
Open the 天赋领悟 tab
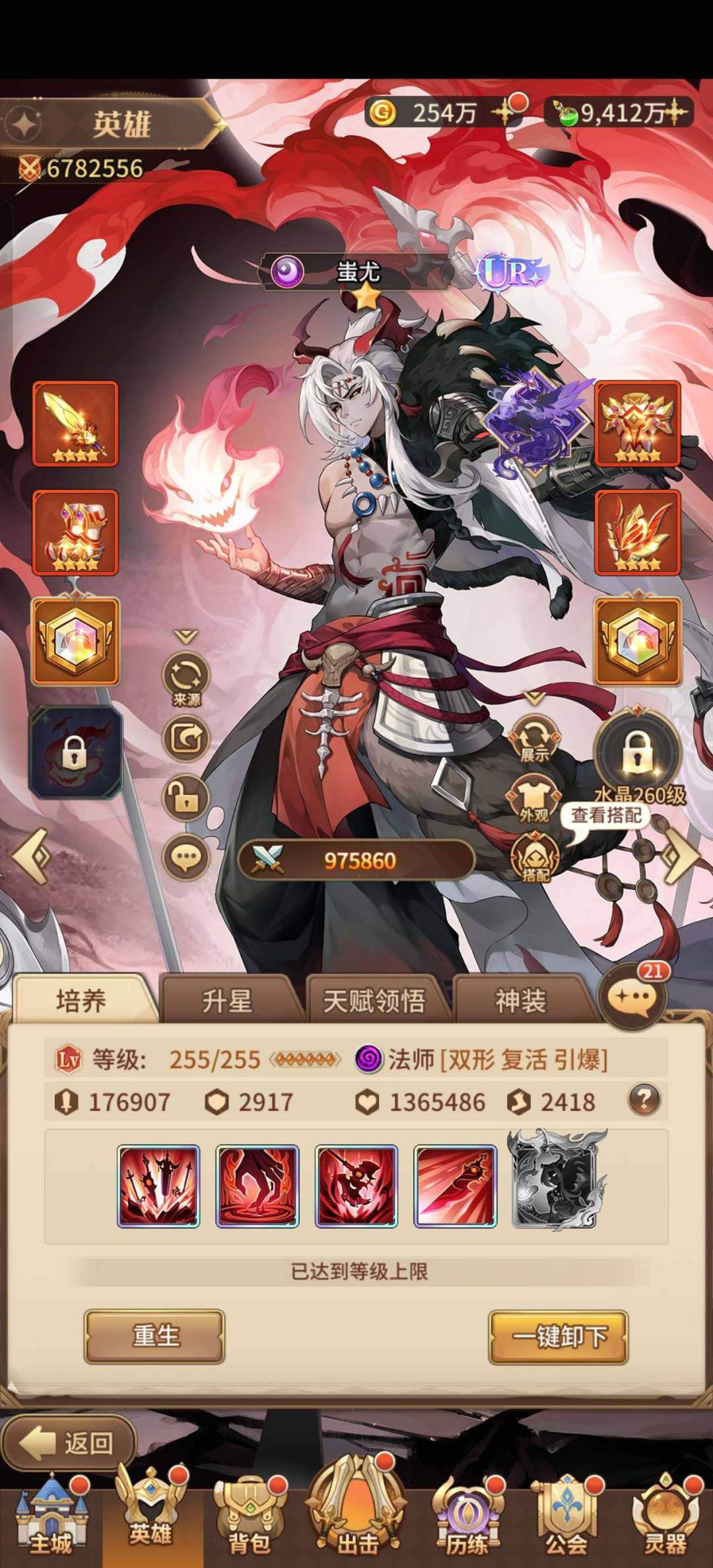coord(374,1001)
